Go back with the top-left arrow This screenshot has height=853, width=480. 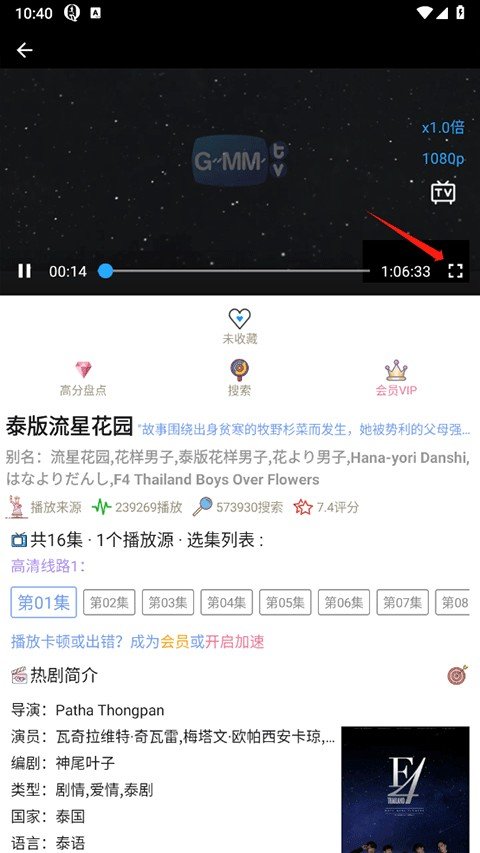pos(24,50)
